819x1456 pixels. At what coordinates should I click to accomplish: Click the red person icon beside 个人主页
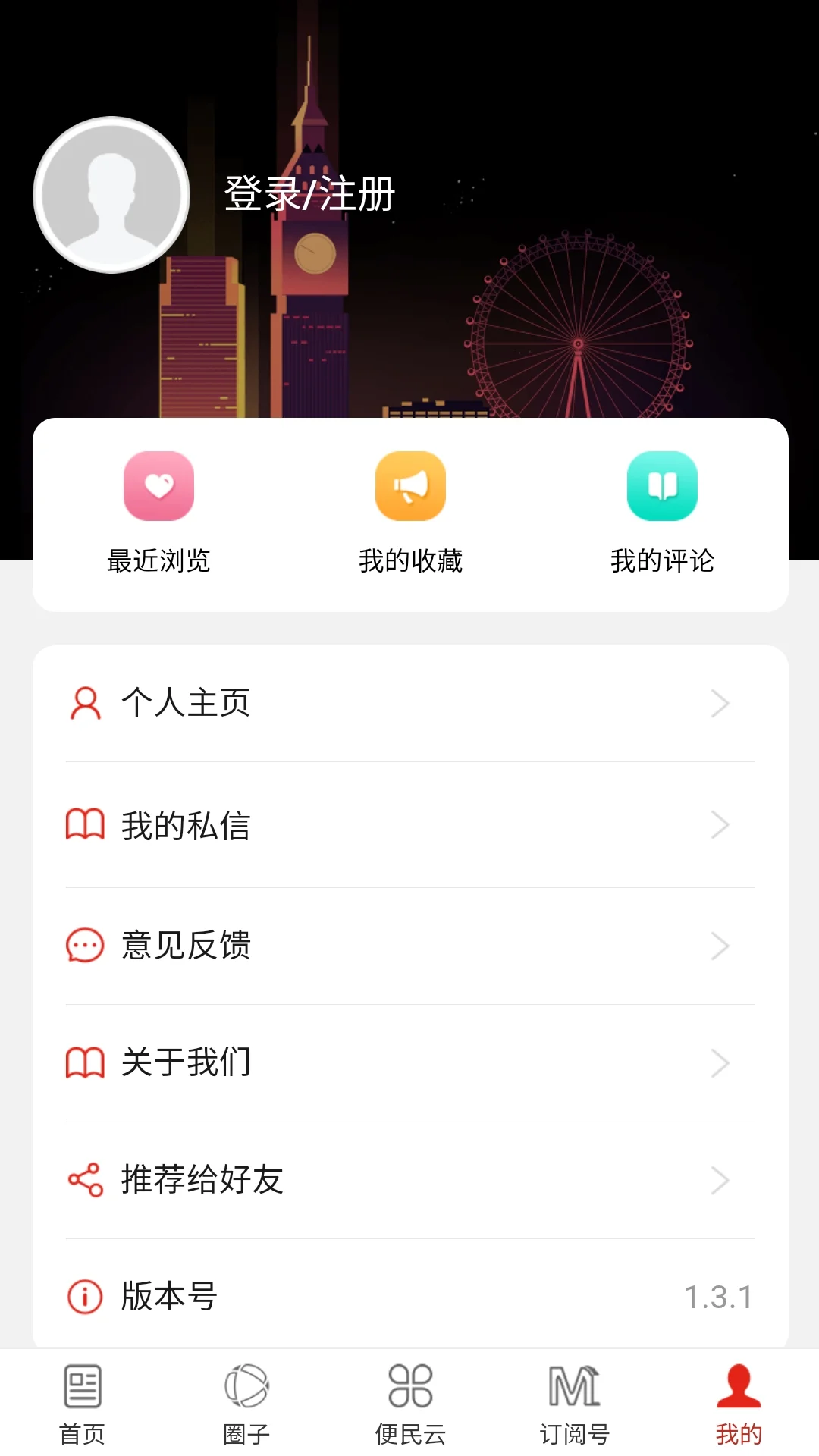coord(84,704)
